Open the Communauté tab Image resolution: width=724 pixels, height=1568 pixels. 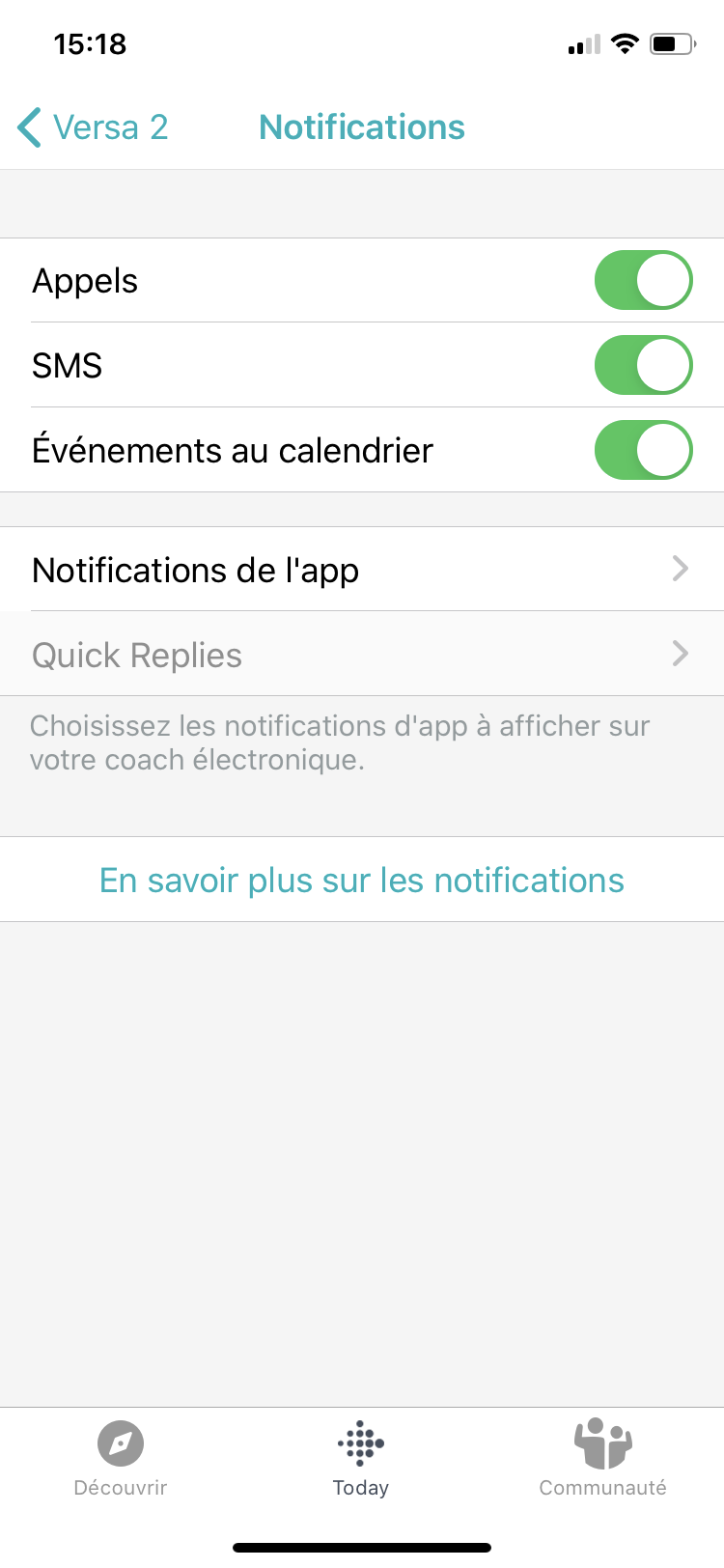602,1458
